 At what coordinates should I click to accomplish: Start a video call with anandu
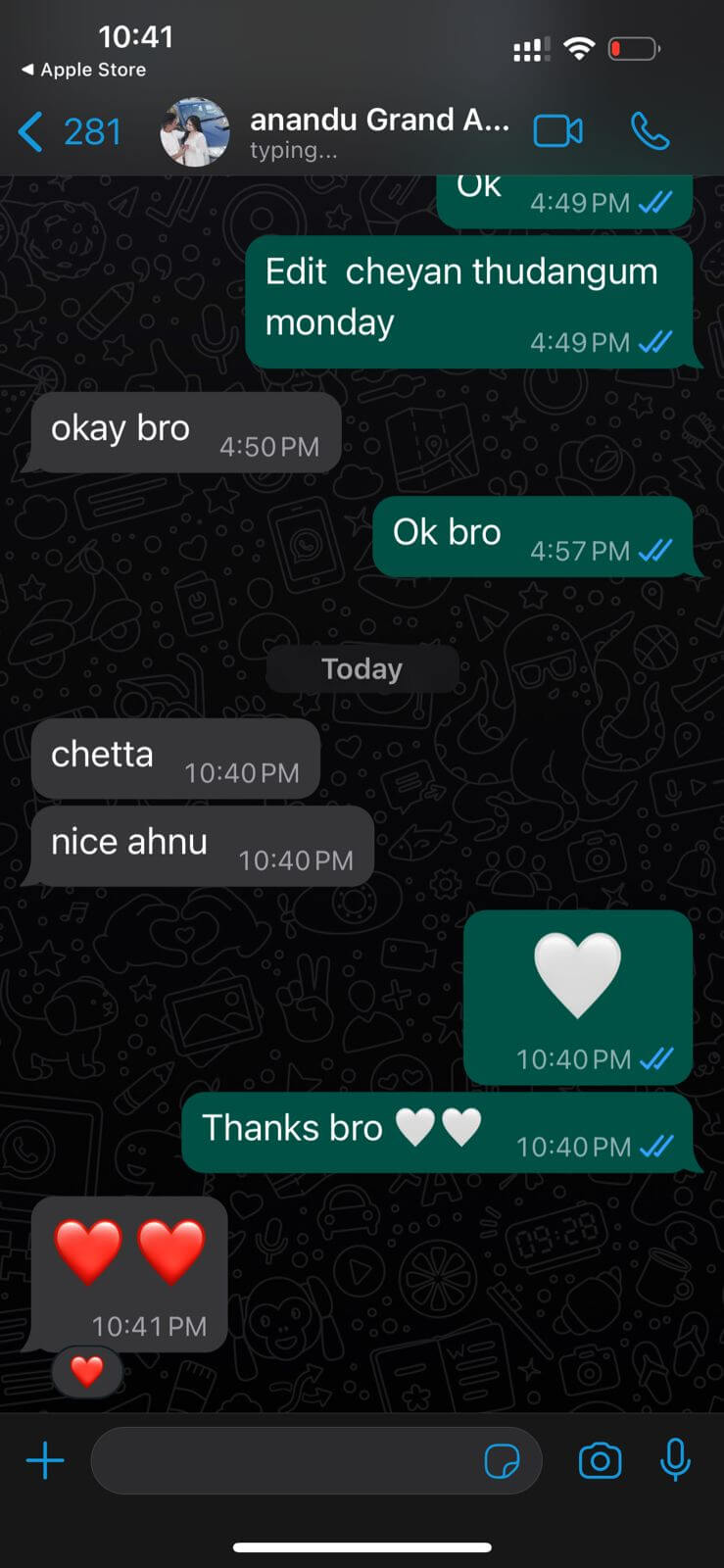(557, 131)
